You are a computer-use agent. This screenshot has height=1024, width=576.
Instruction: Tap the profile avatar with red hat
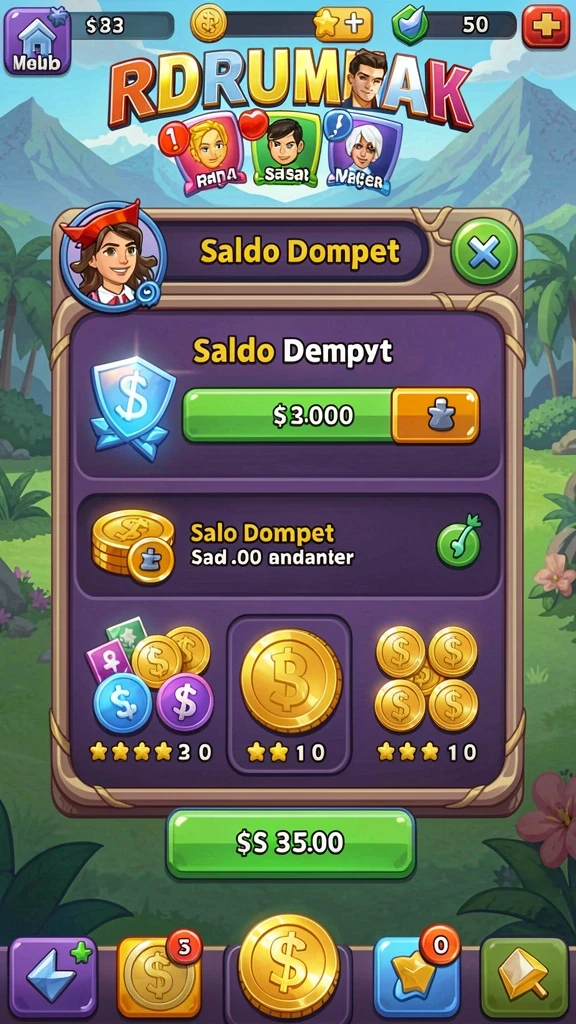coord(112,256)
